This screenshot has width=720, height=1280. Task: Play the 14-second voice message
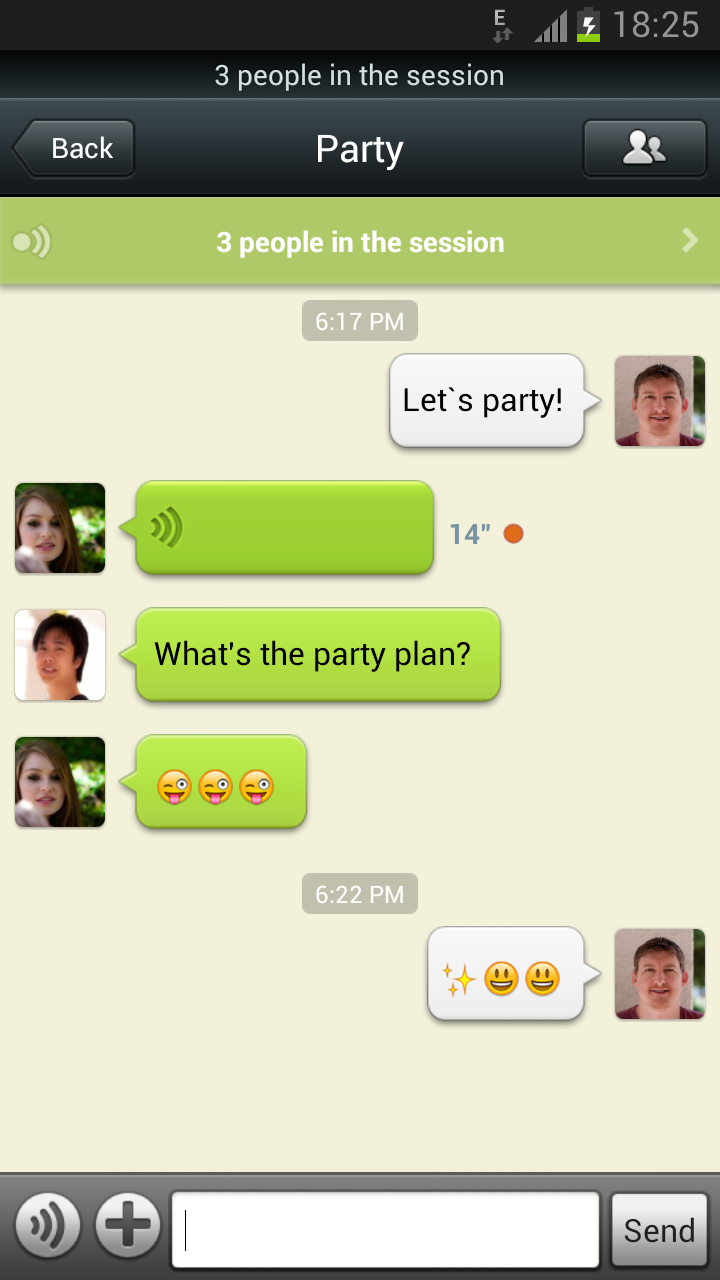point(284,528)
